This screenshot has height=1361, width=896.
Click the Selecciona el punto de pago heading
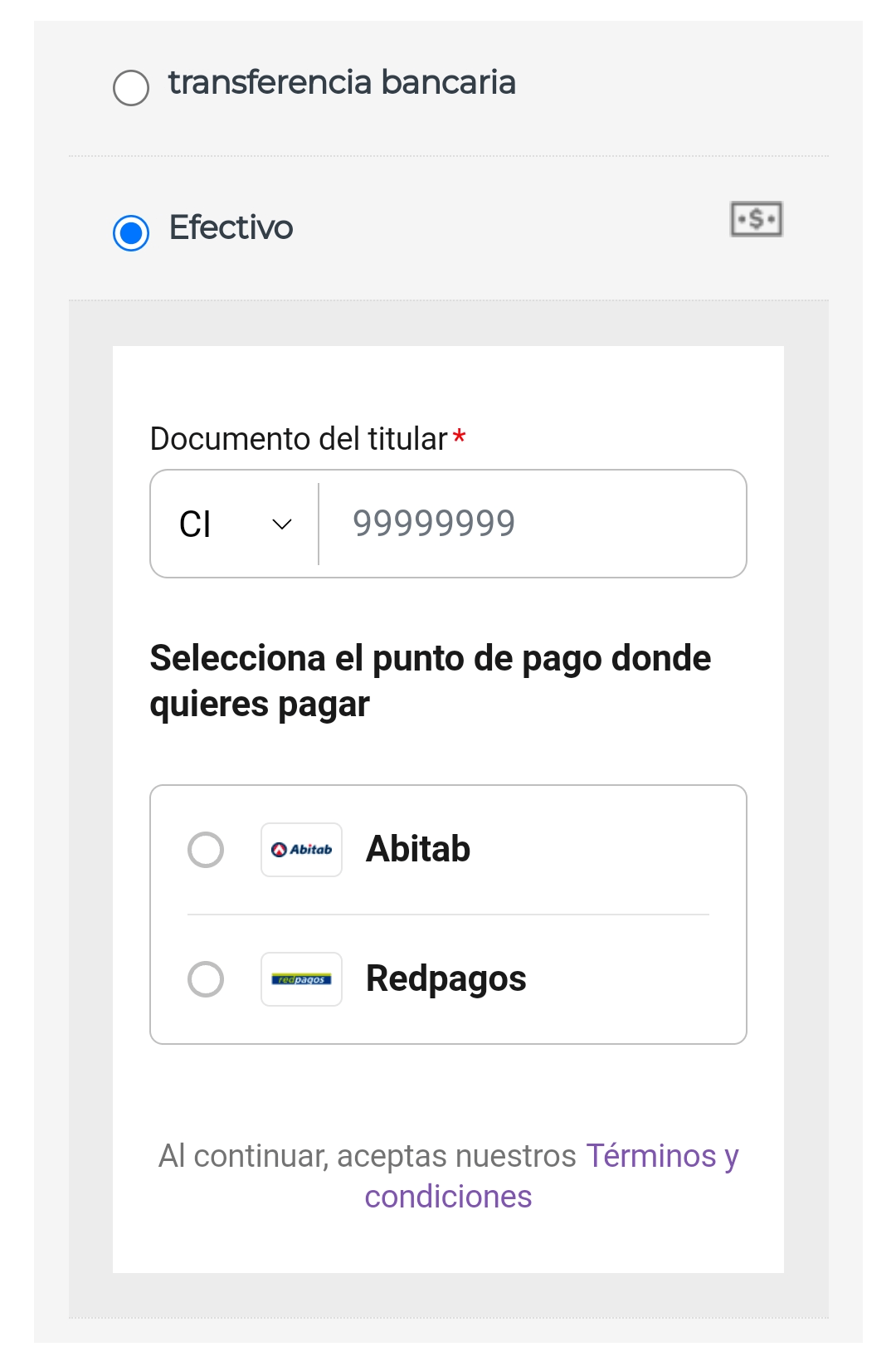coord(430,680)
